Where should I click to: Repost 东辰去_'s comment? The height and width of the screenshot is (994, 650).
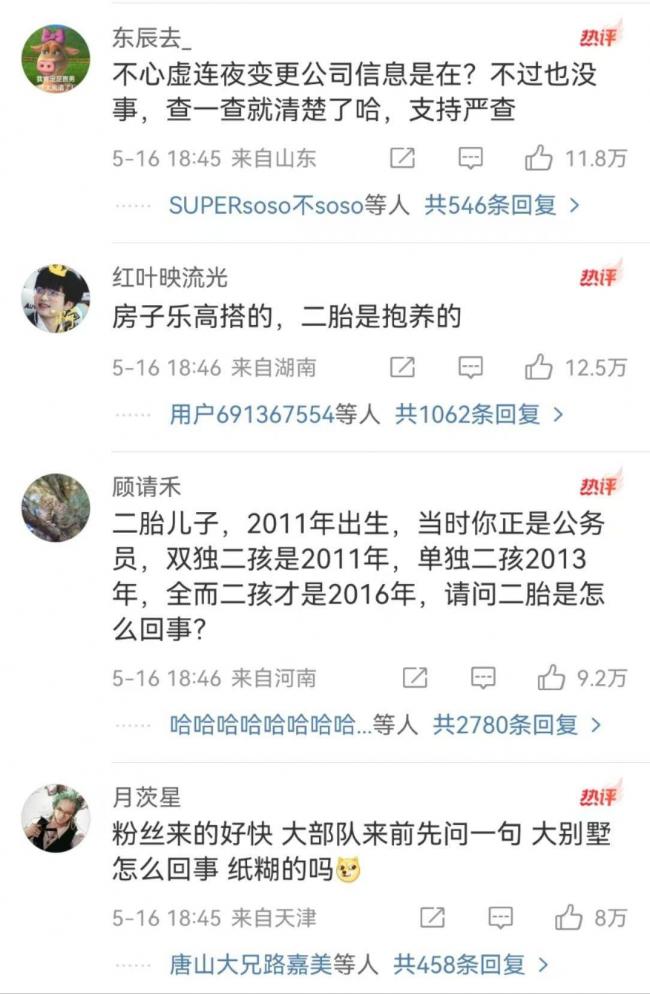point(402,158)
